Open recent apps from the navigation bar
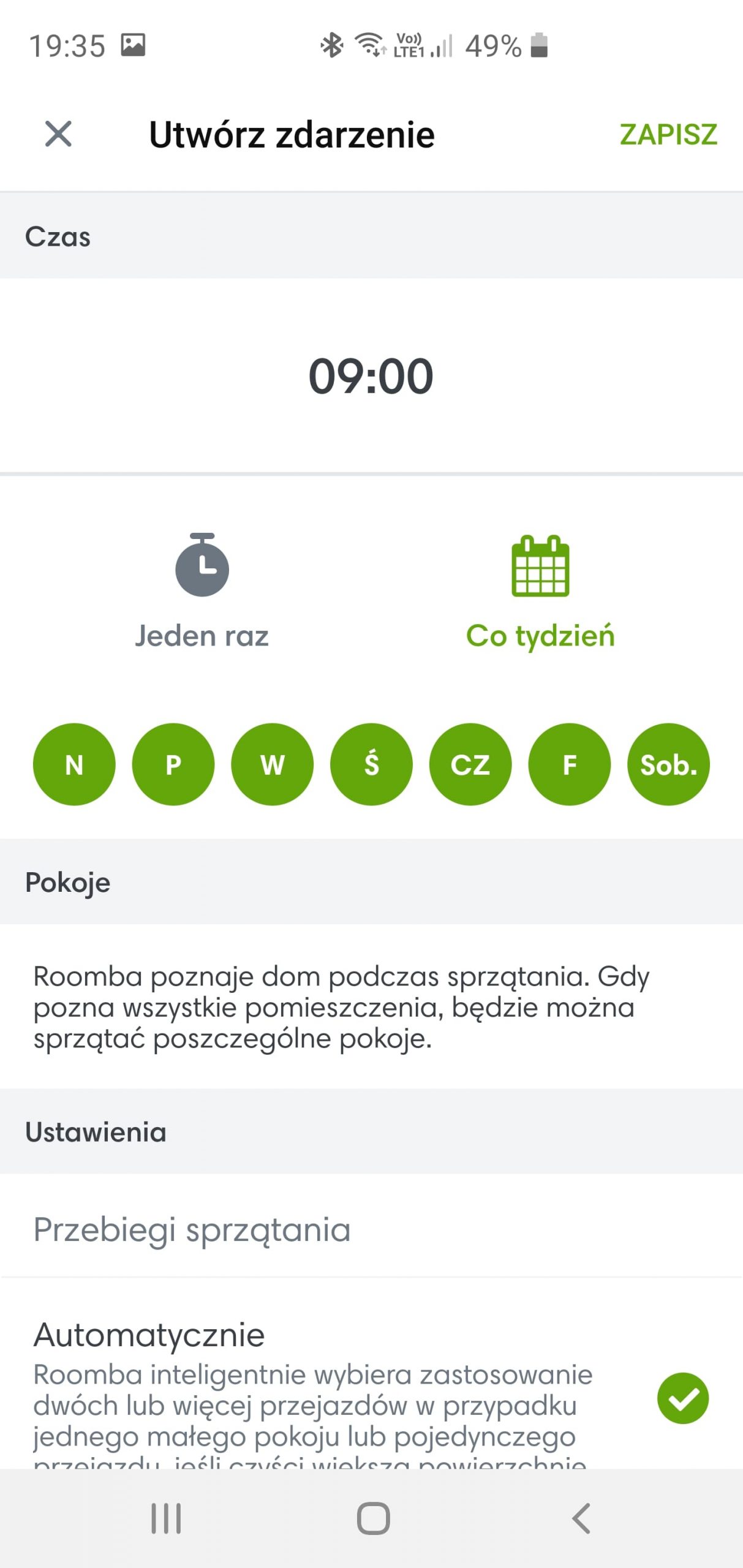The width and height of the screenshot is (743, 1568). (x=166, y=1518)
